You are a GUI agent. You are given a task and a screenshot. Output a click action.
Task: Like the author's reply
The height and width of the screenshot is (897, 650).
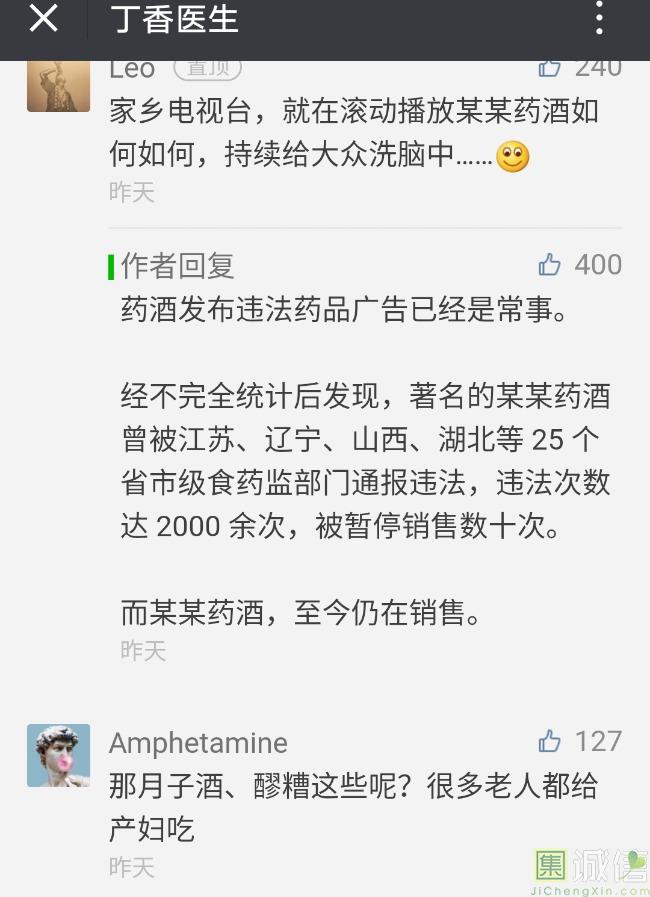(x=550, y=265)
